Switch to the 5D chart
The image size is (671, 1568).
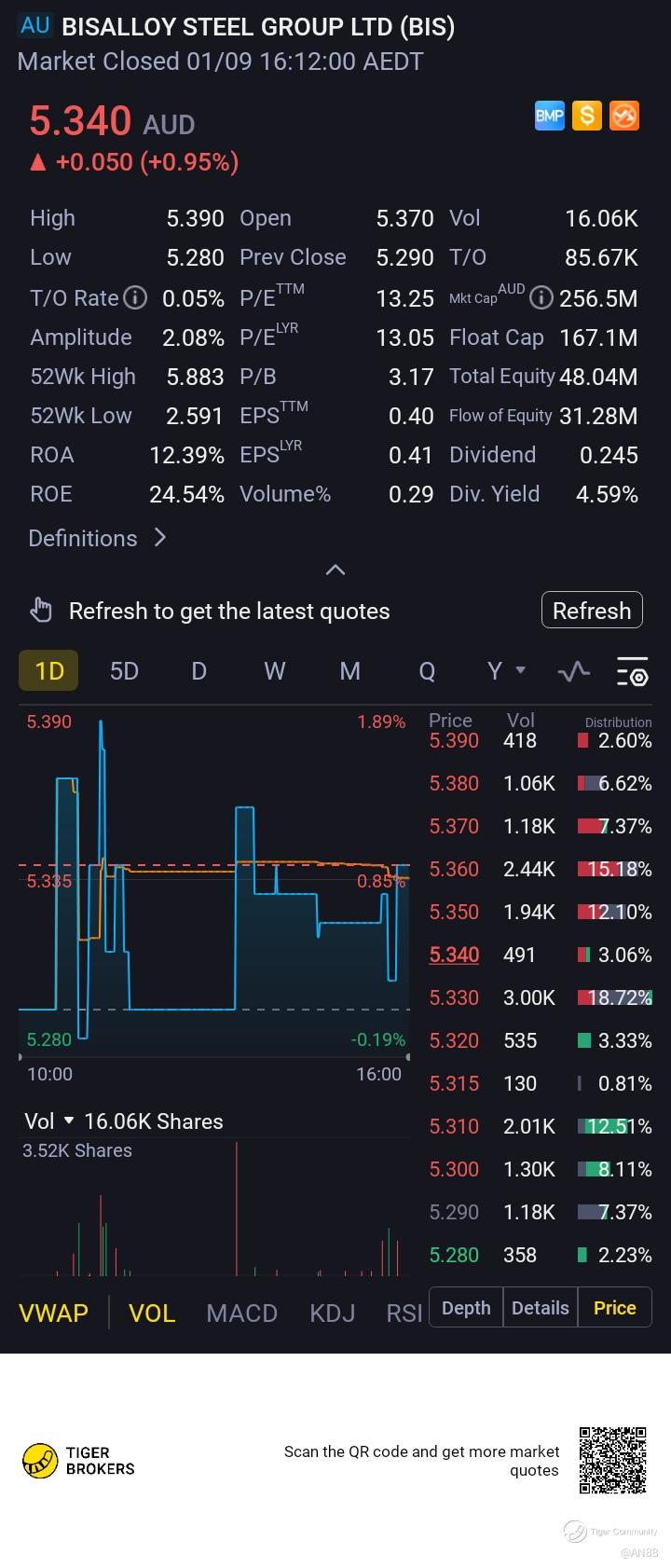(124, 671)
